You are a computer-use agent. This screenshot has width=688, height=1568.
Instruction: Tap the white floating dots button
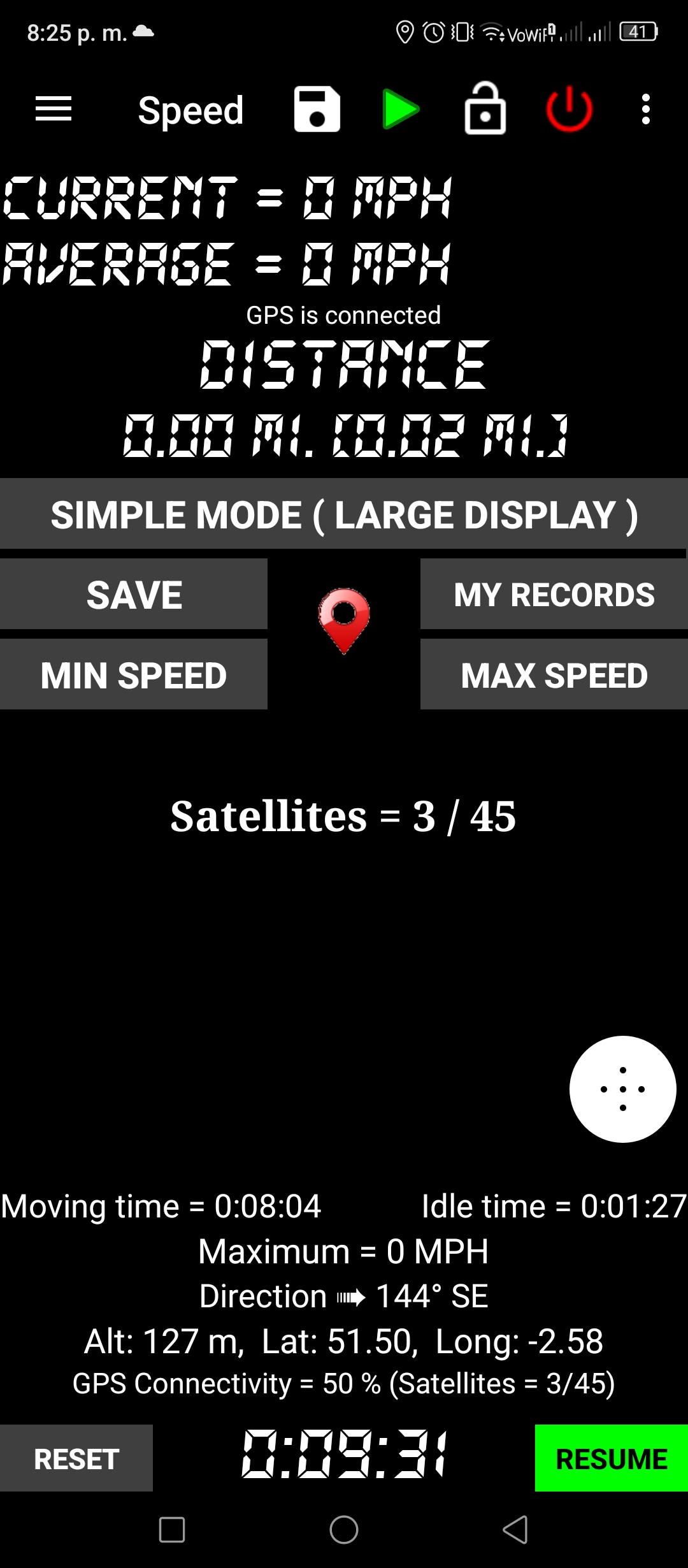tap(622, 1089)
